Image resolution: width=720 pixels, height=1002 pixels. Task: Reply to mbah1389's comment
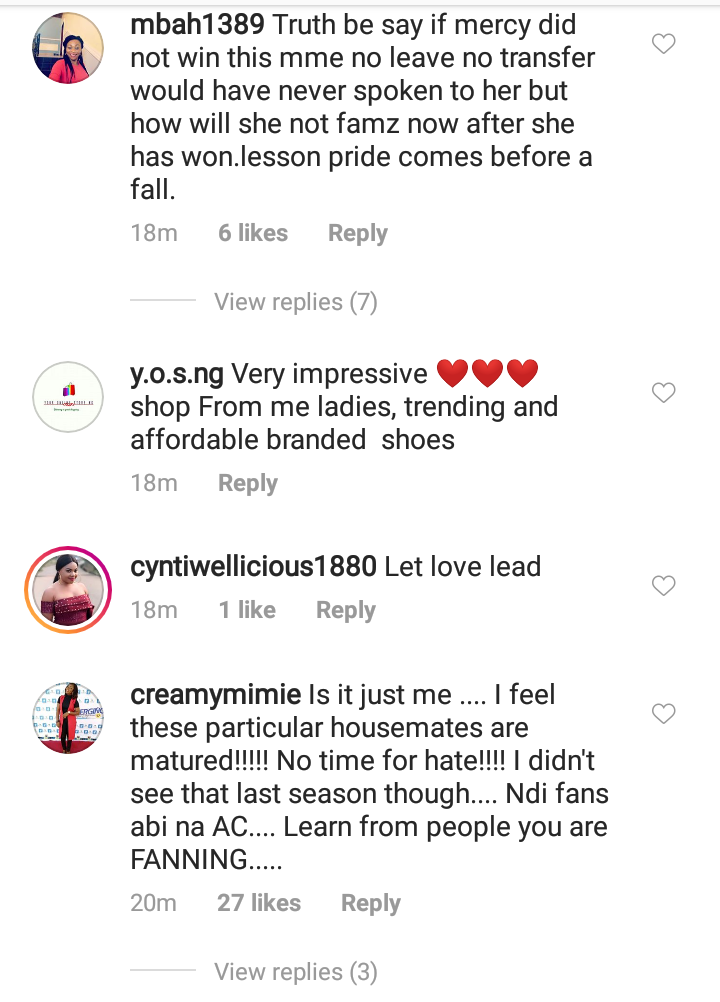357,233
